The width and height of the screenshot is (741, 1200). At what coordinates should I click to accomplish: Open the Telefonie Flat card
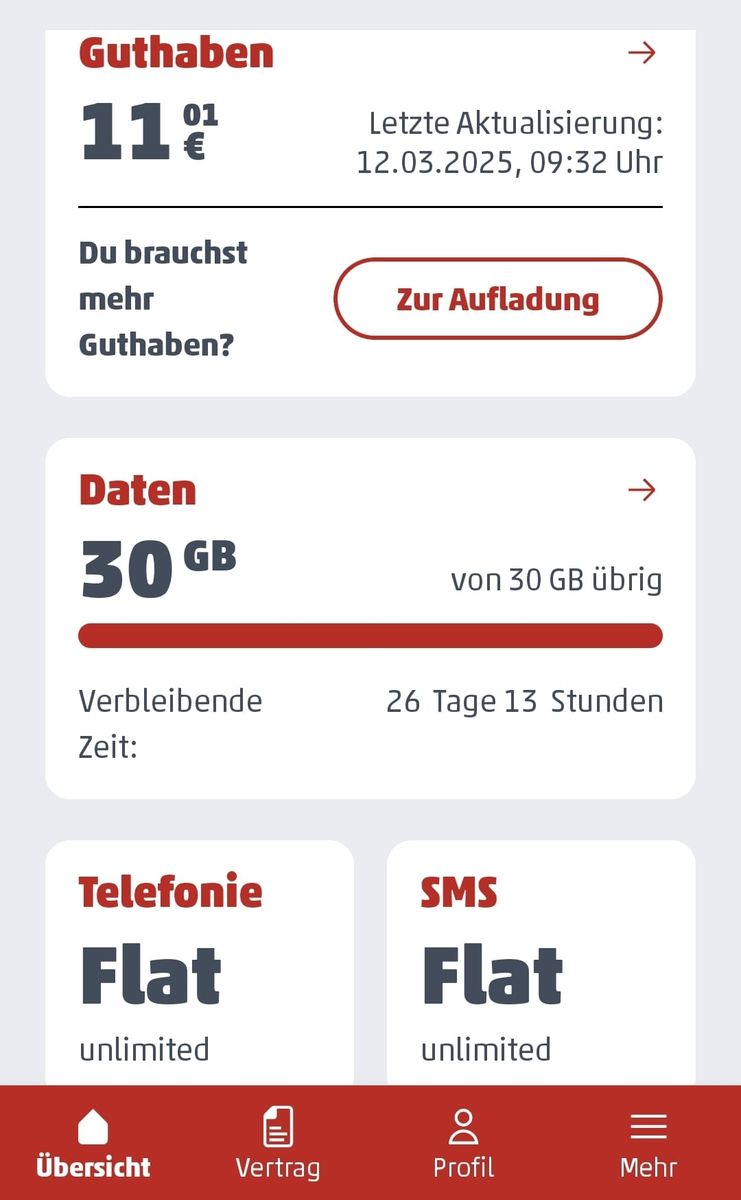199,965
